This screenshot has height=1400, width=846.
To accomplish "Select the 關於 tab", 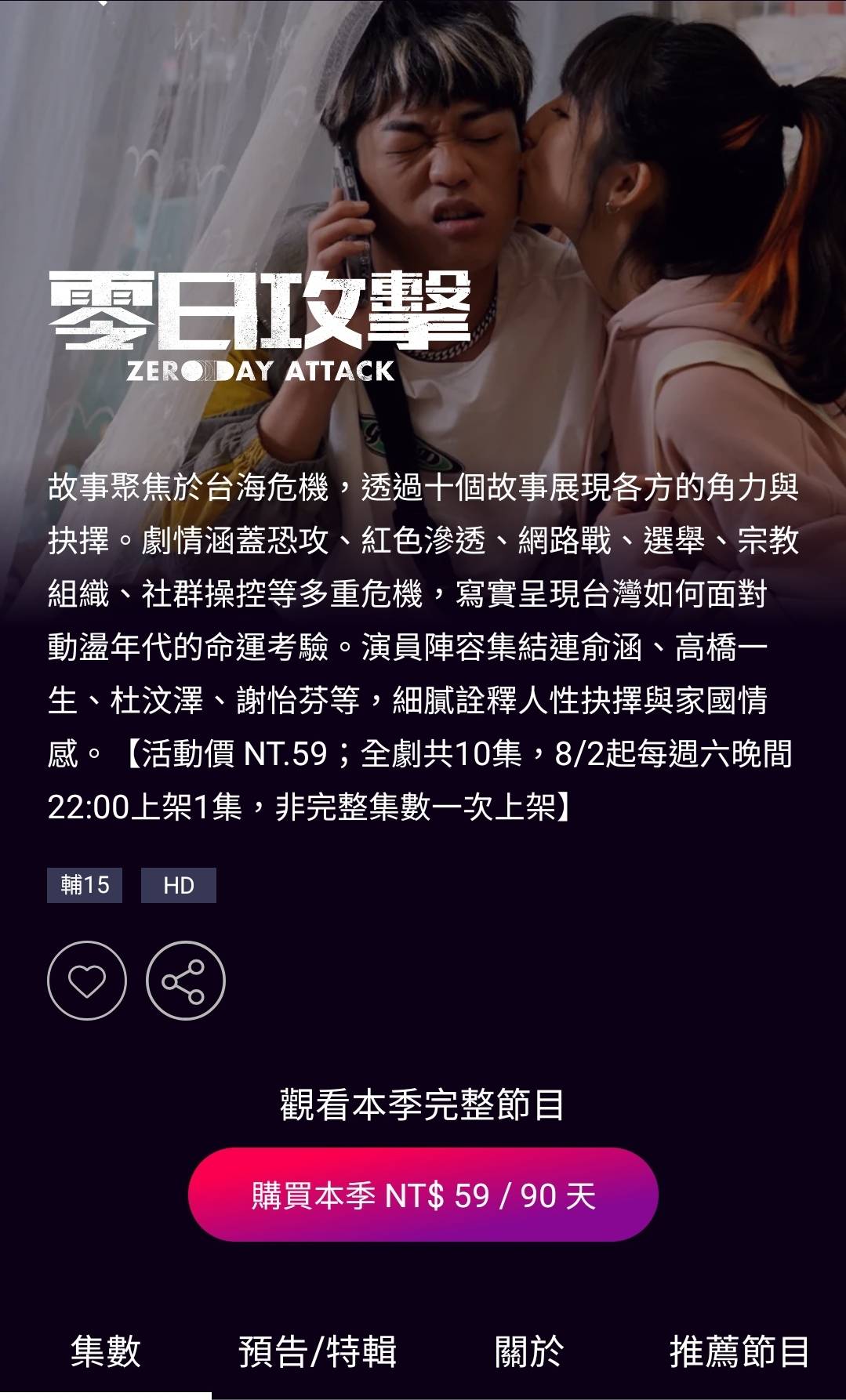I will point(529,1351).
